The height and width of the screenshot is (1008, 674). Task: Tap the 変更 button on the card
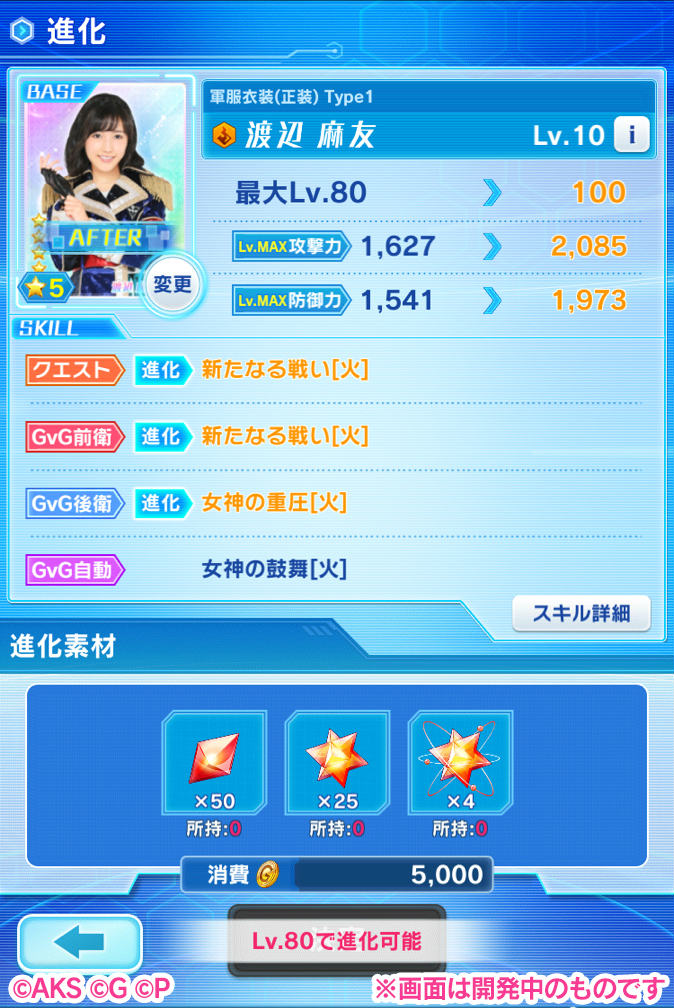(x=174, y=284)
